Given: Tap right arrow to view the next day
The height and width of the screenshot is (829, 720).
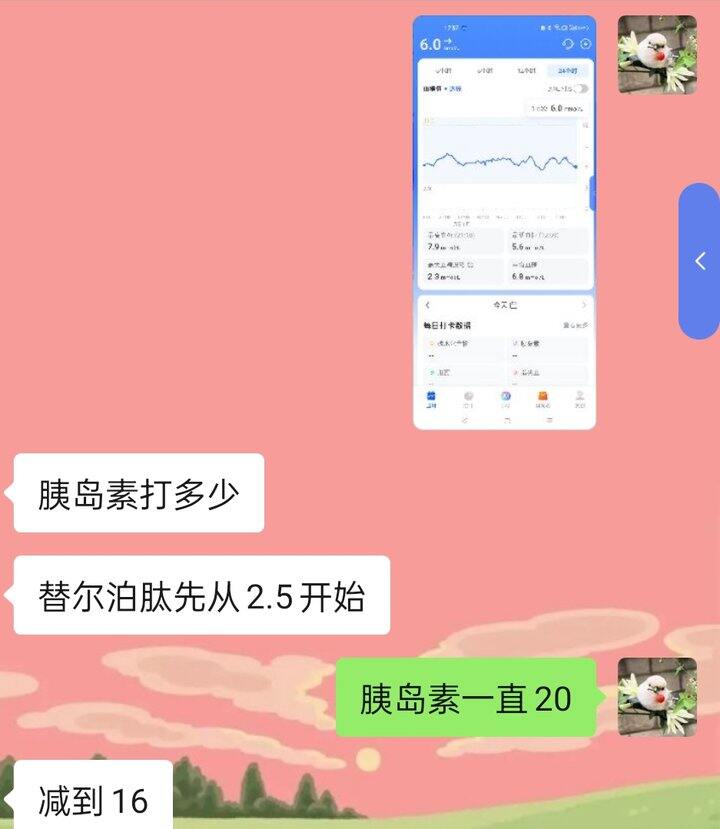Looking at the screenshot, I should click(x=584, y=305).
